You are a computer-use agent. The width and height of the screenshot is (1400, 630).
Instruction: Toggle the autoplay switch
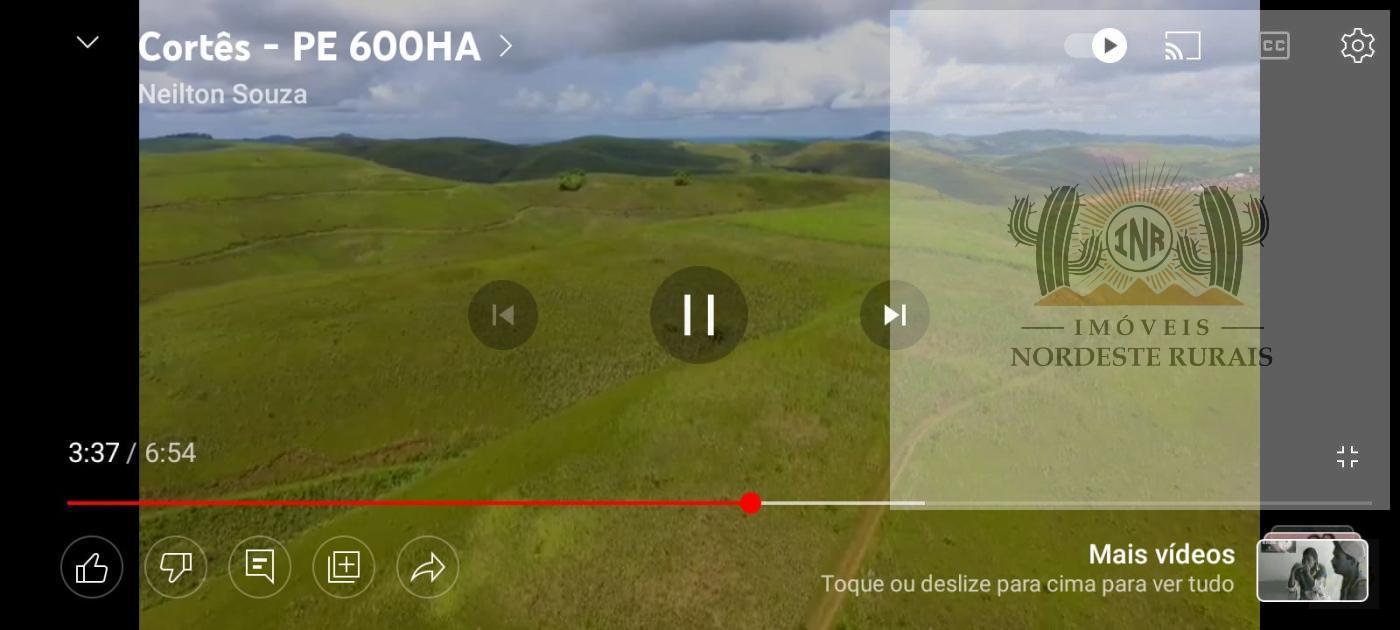1097,46
